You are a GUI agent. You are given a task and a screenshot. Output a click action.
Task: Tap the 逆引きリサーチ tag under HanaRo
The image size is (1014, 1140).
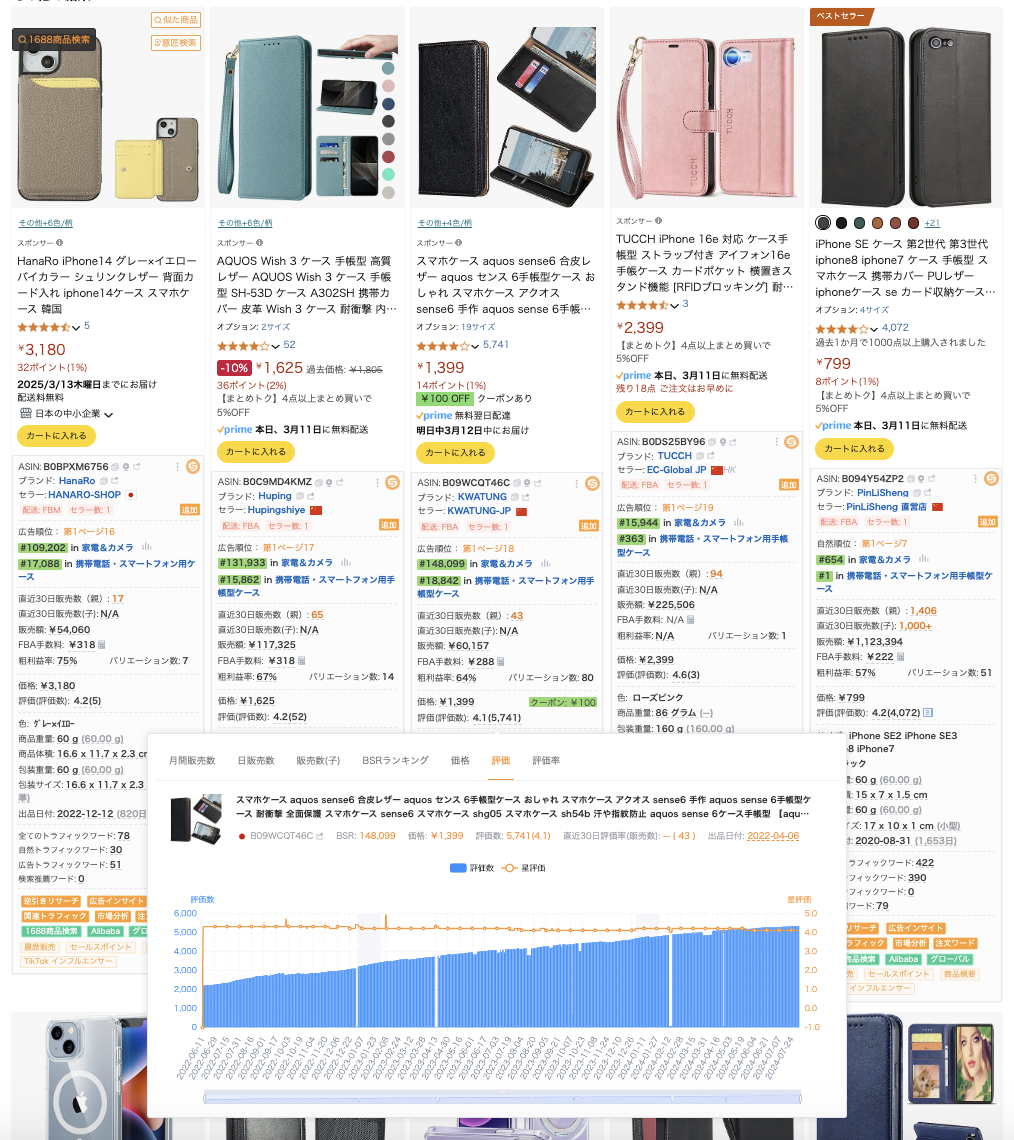click(50, 901)
